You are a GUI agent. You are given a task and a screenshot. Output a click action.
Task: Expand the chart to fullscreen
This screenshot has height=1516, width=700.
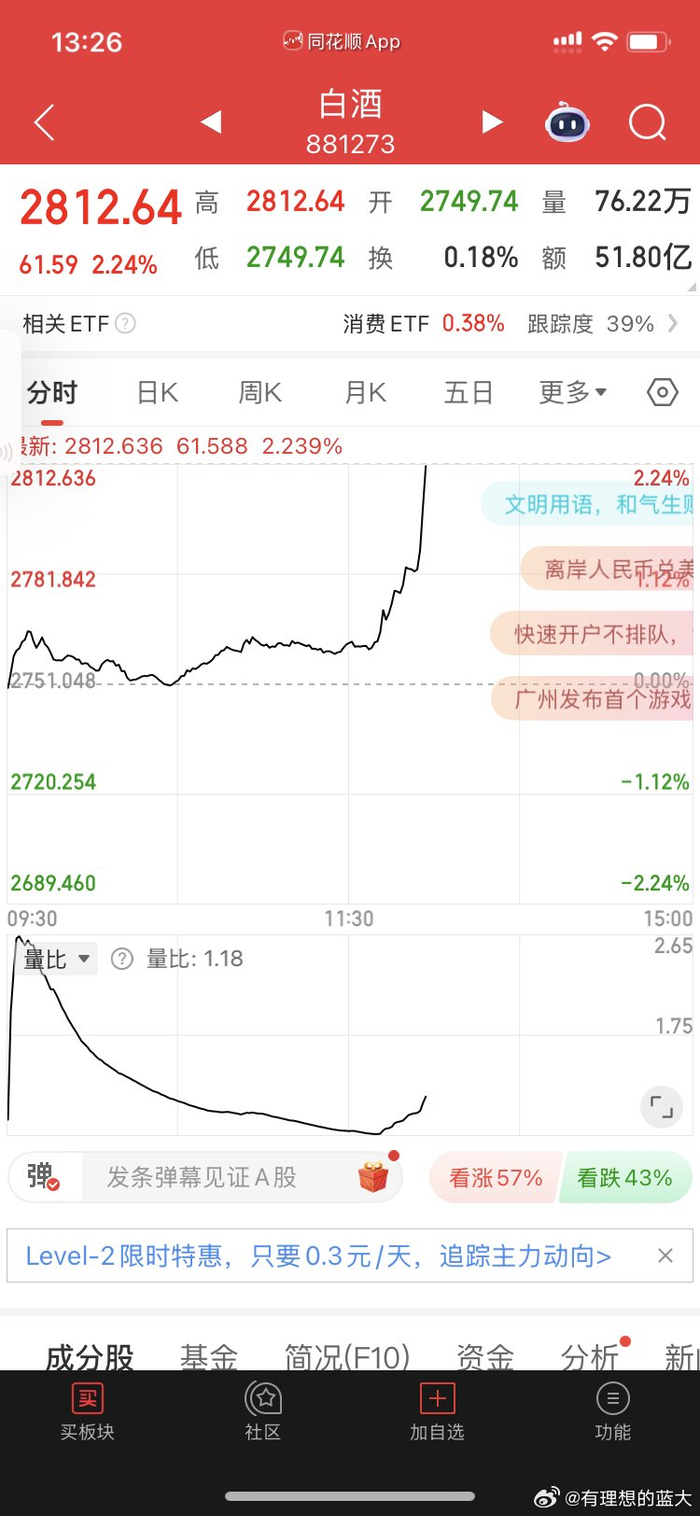pyautogui.click(x=661, y=1106)
